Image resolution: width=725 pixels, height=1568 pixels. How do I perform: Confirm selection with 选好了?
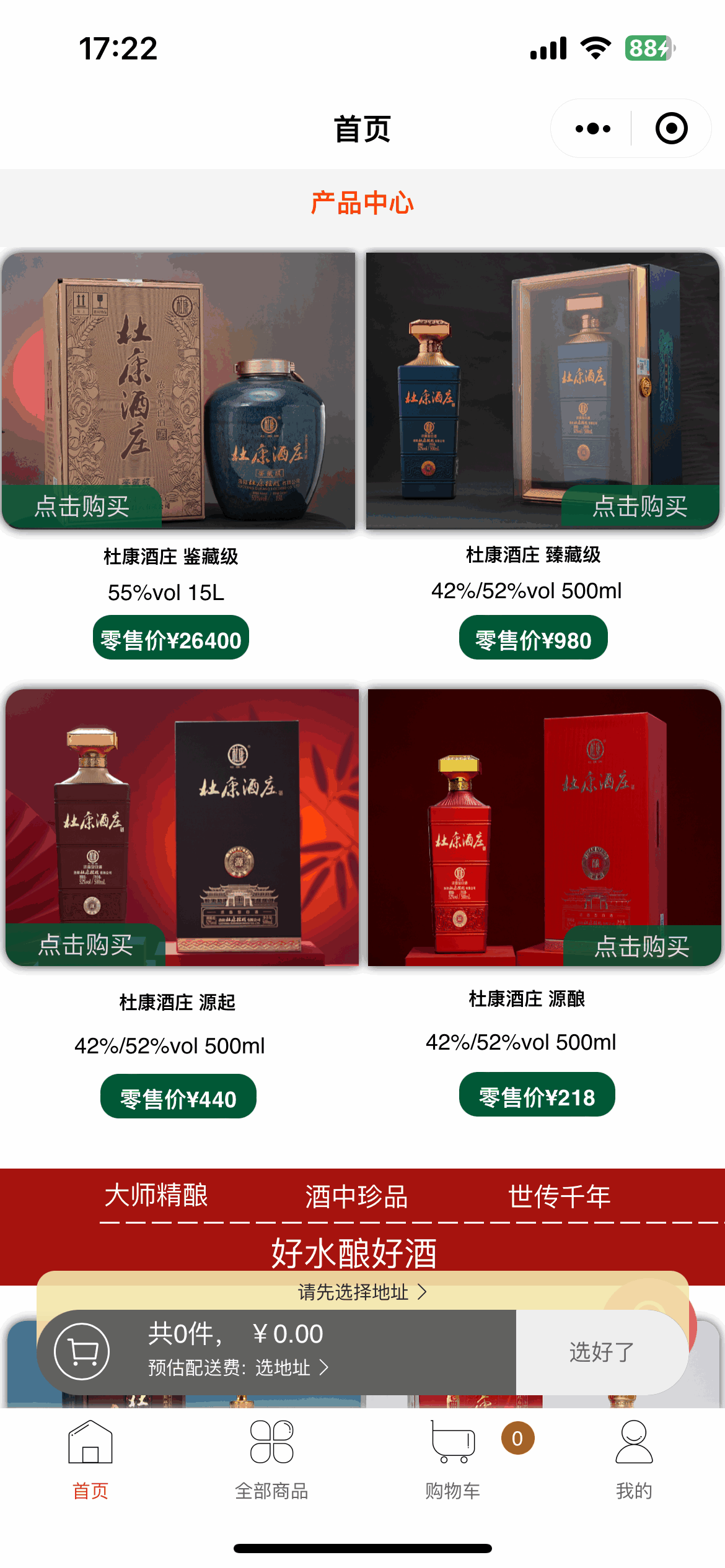(x=601, y=1352)
